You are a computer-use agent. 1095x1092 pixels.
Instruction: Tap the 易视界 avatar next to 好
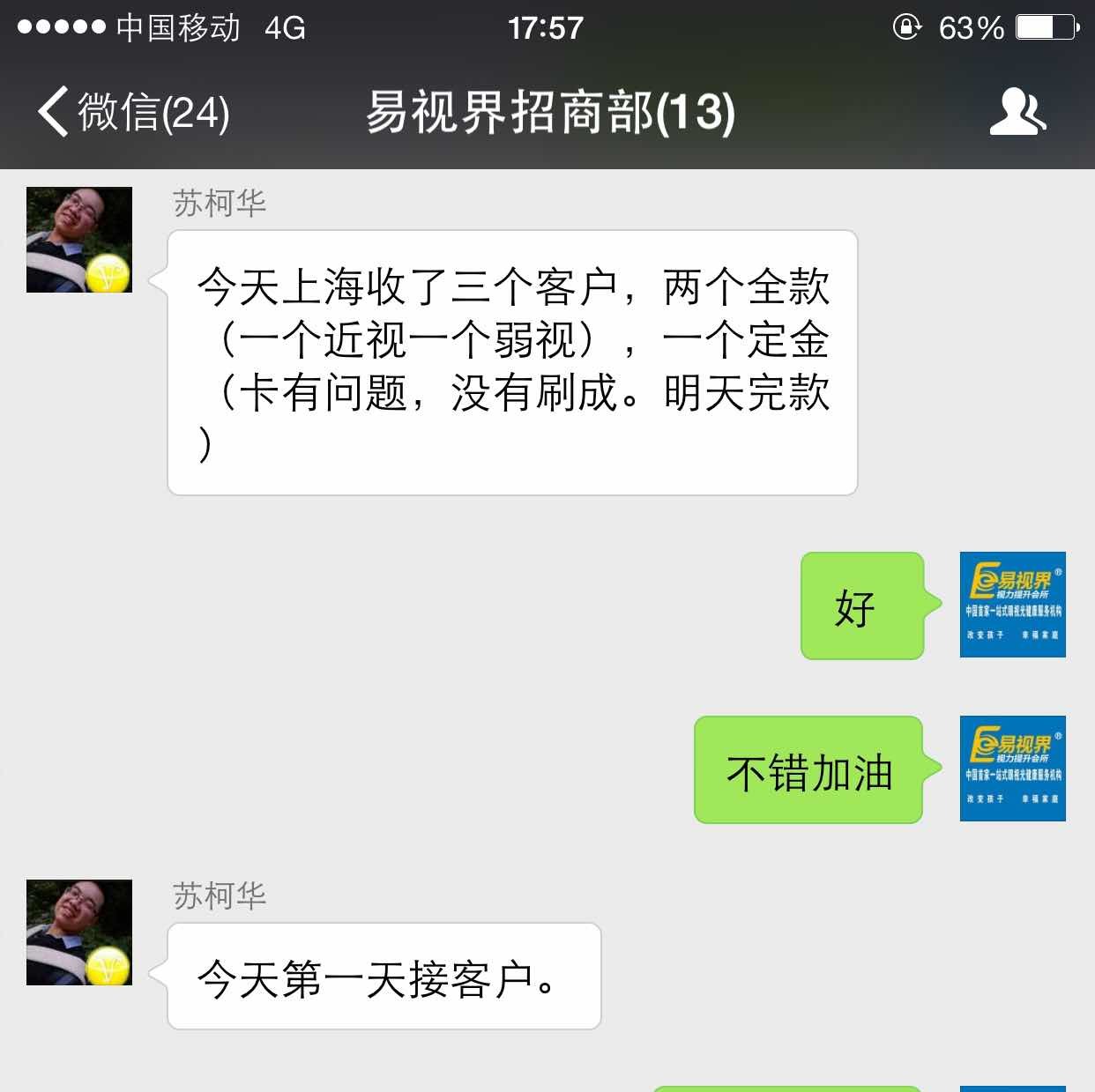[x=1012, y=605]
